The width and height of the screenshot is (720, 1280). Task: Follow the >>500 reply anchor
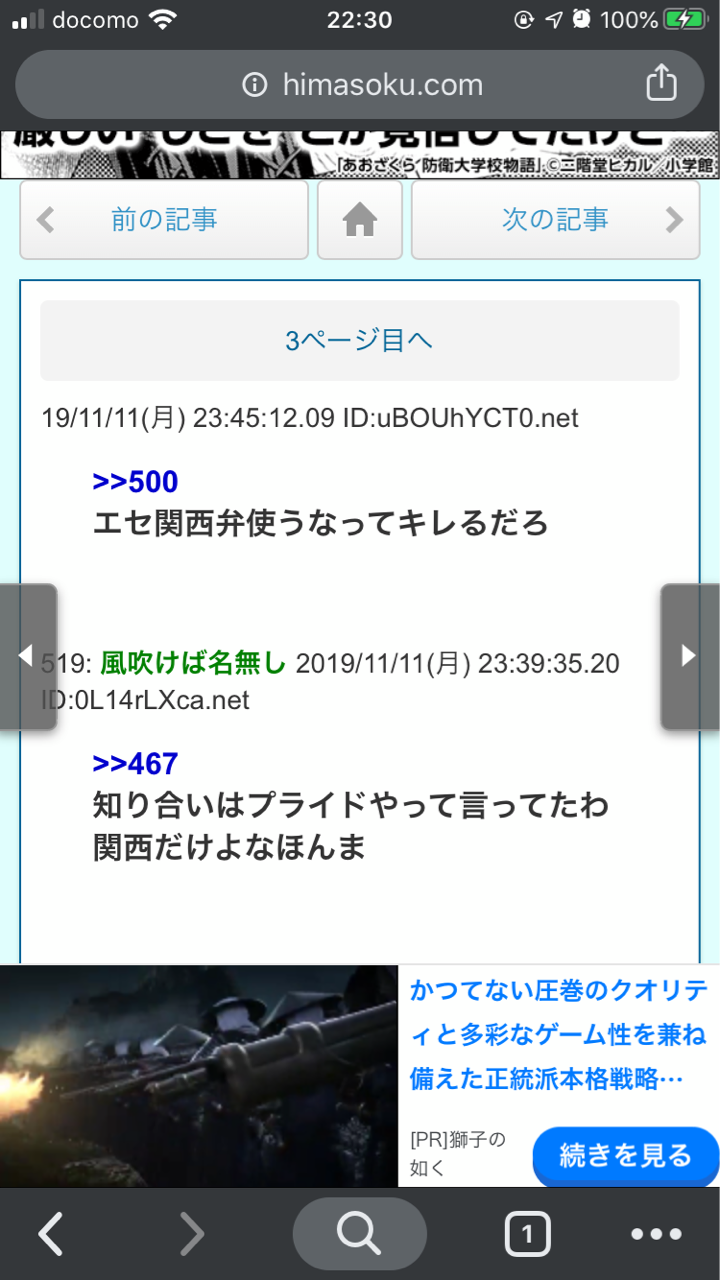[135, 482]
